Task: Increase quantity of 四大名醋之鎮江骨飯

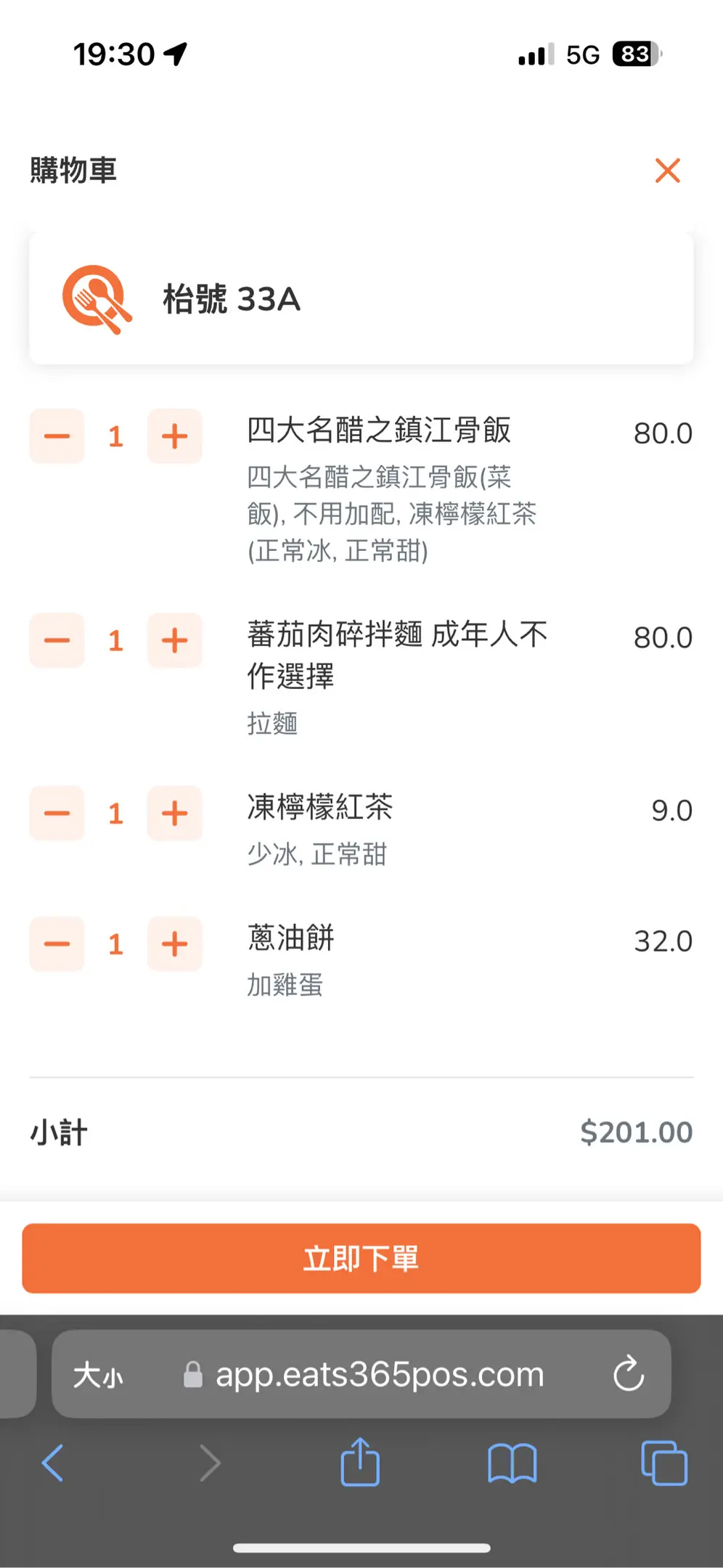Action: pos(174,436)
